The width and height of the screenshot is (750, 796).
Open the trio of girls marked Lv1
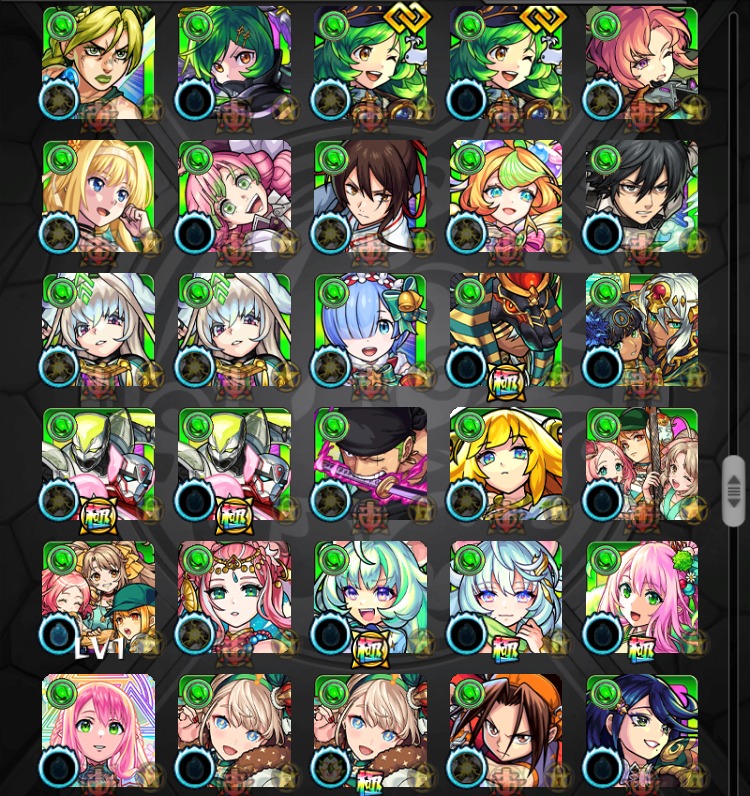pos(99,597)
